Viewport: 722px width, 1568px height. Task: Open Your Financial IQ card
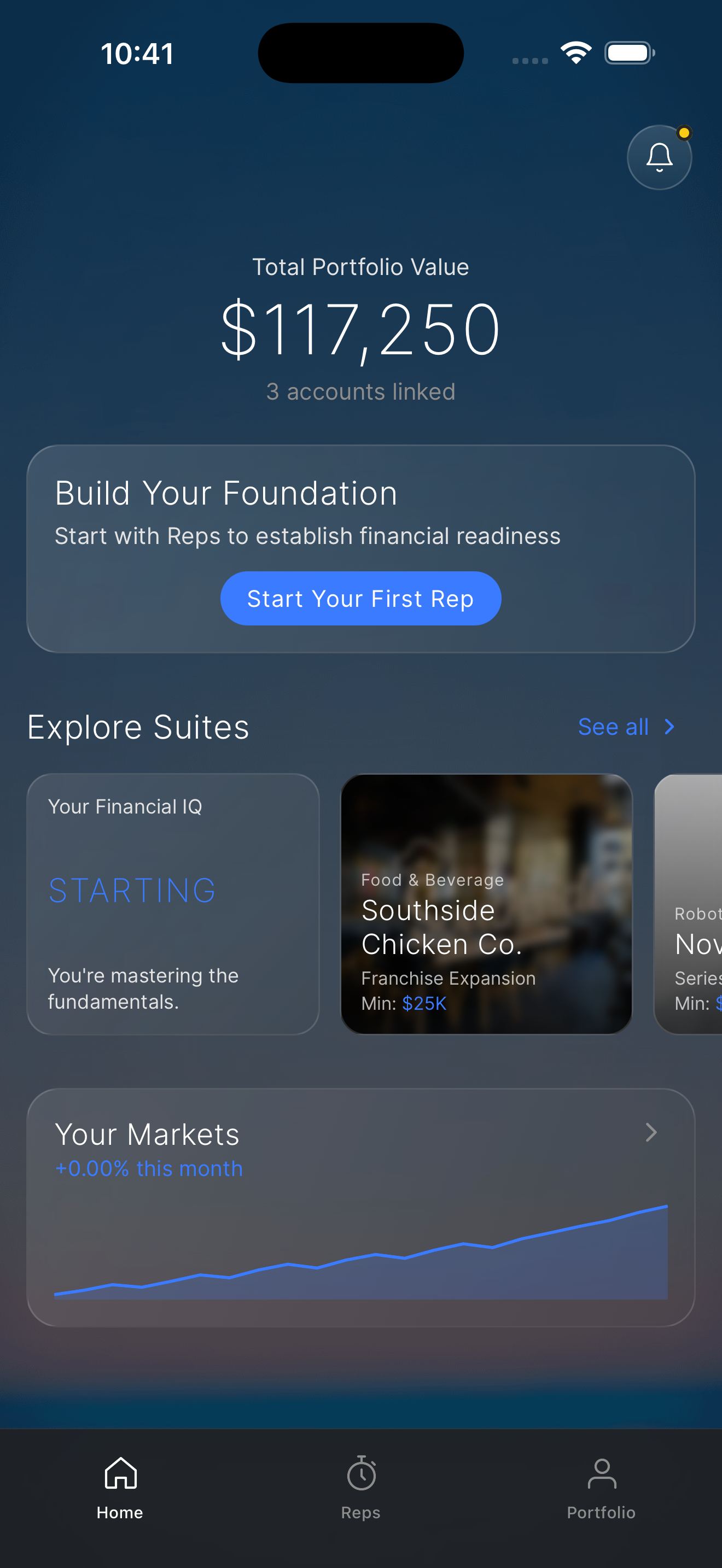point(173,904)
